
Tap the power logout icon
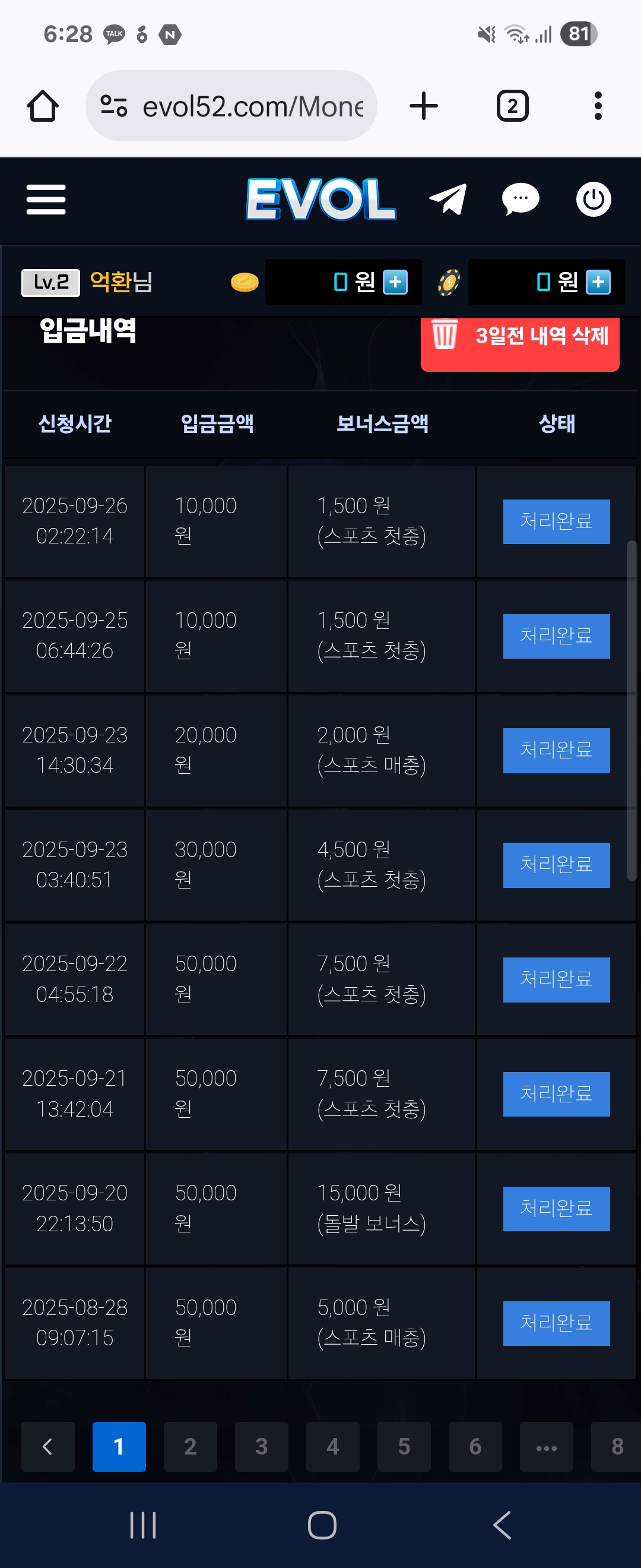coord(593,199)
